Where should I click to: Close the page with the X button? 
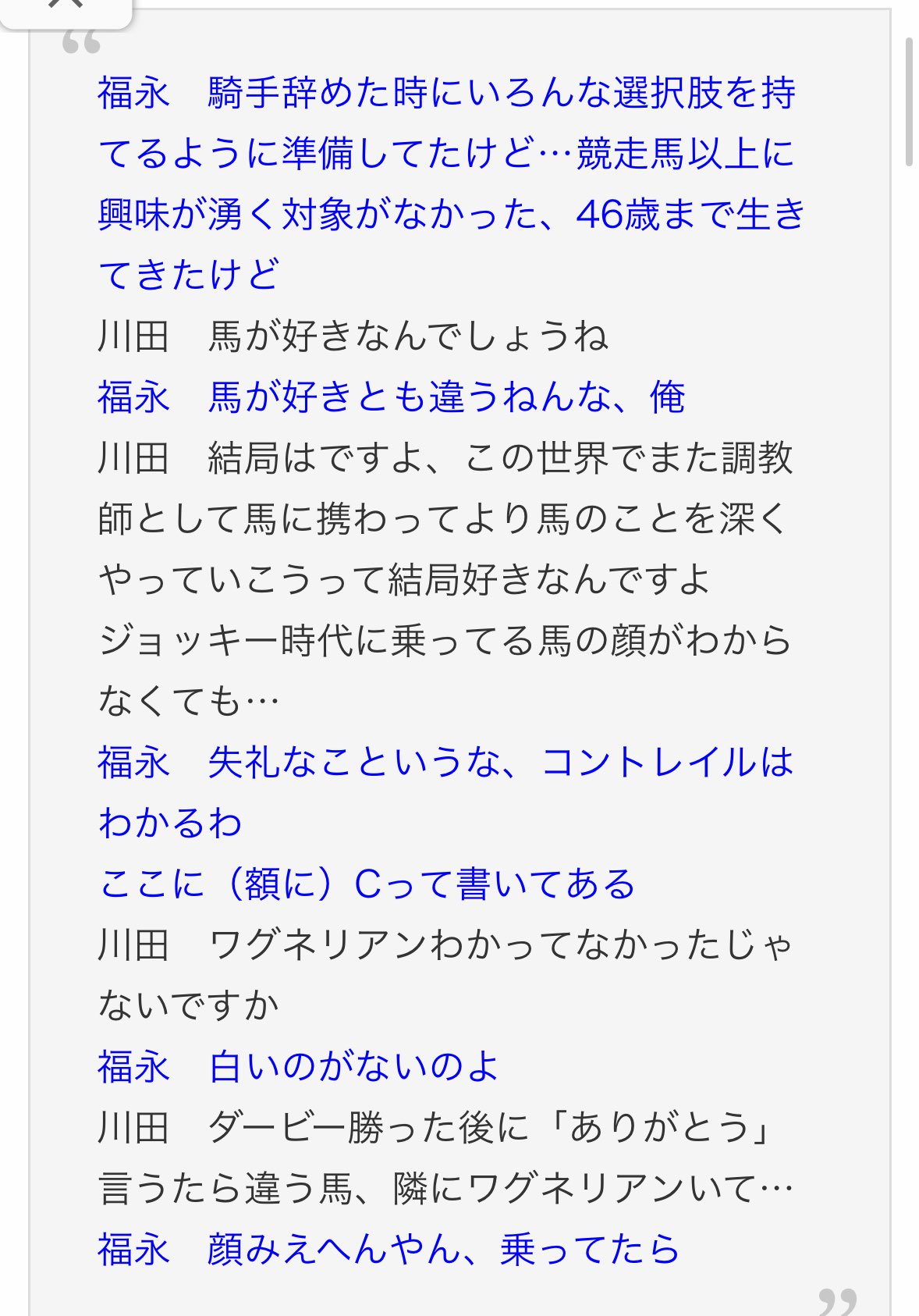(x=65, y=6)
